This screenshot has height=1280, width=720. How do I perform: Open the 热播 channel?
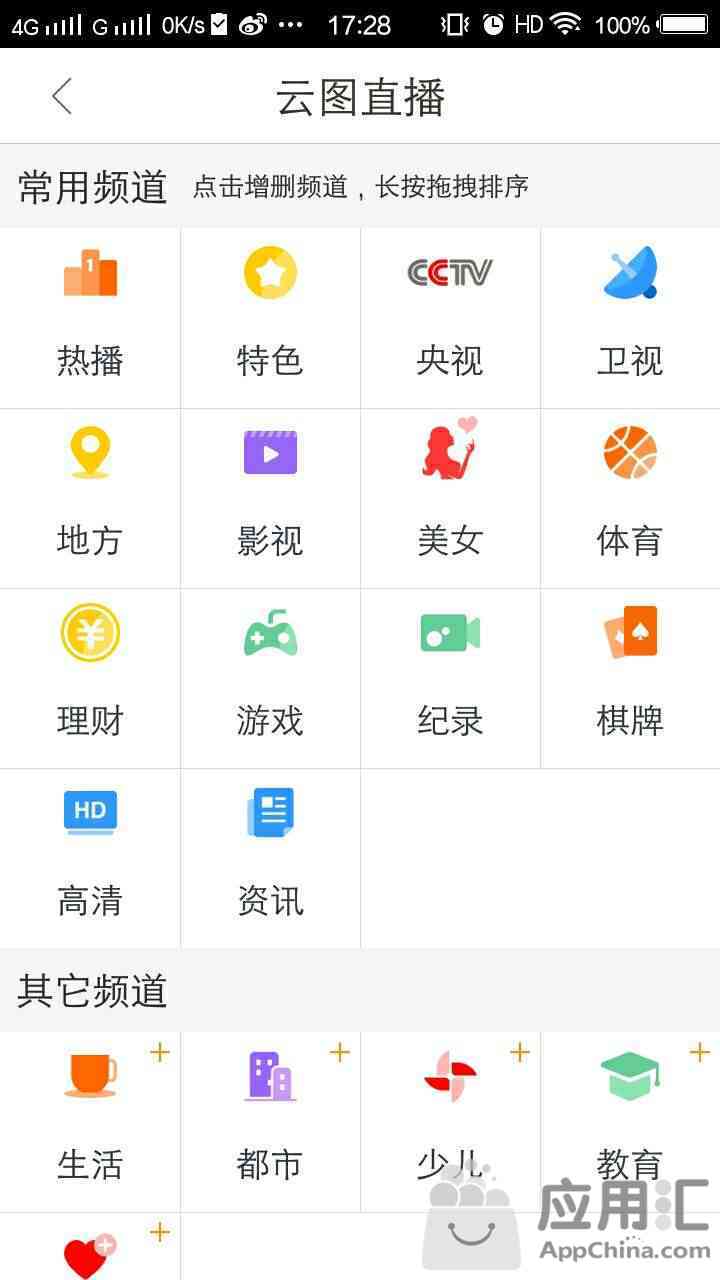(90, 318)
